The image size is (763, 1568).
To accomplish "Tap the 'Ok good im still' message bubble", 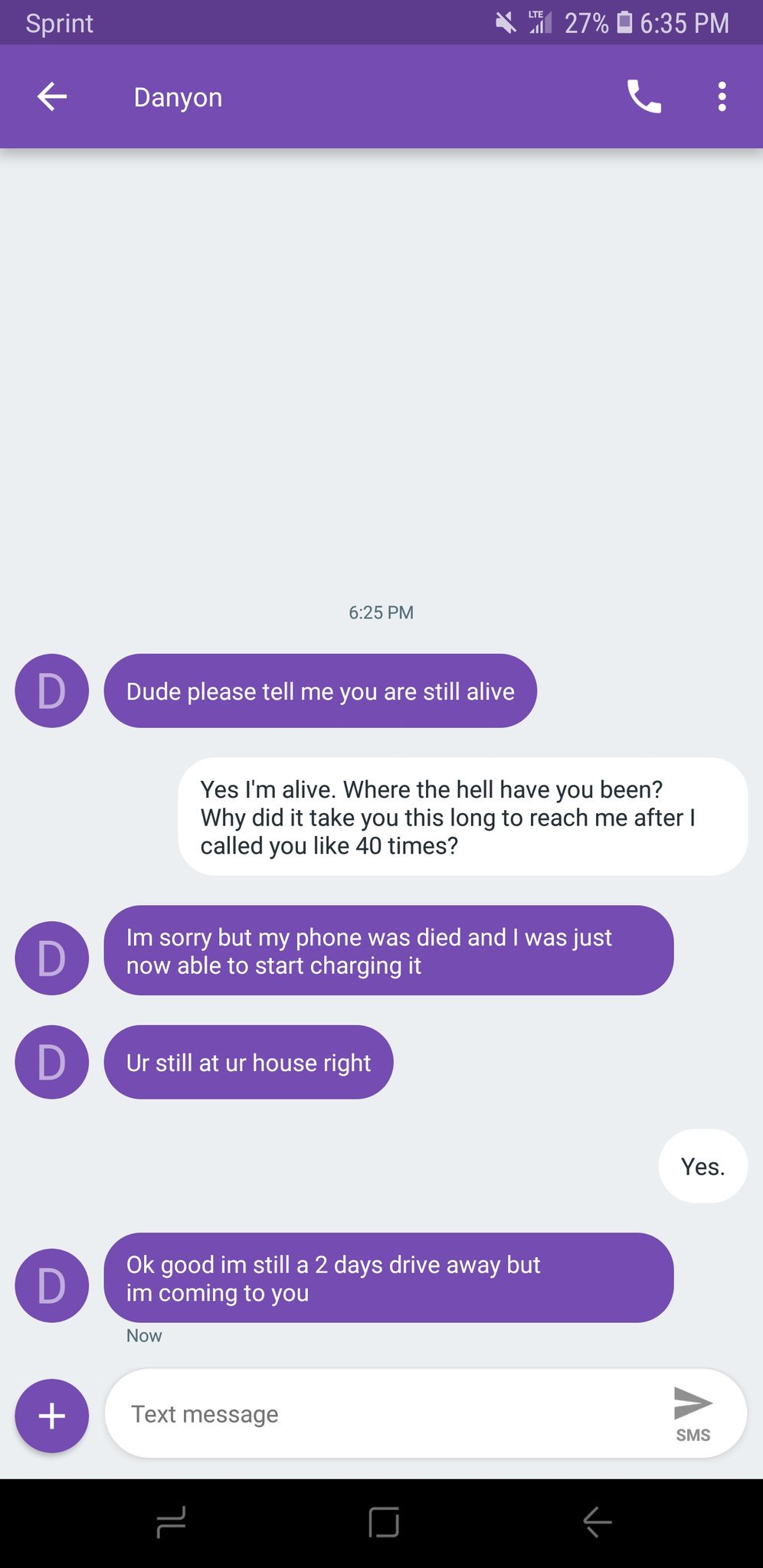I will coord(388,1278).
